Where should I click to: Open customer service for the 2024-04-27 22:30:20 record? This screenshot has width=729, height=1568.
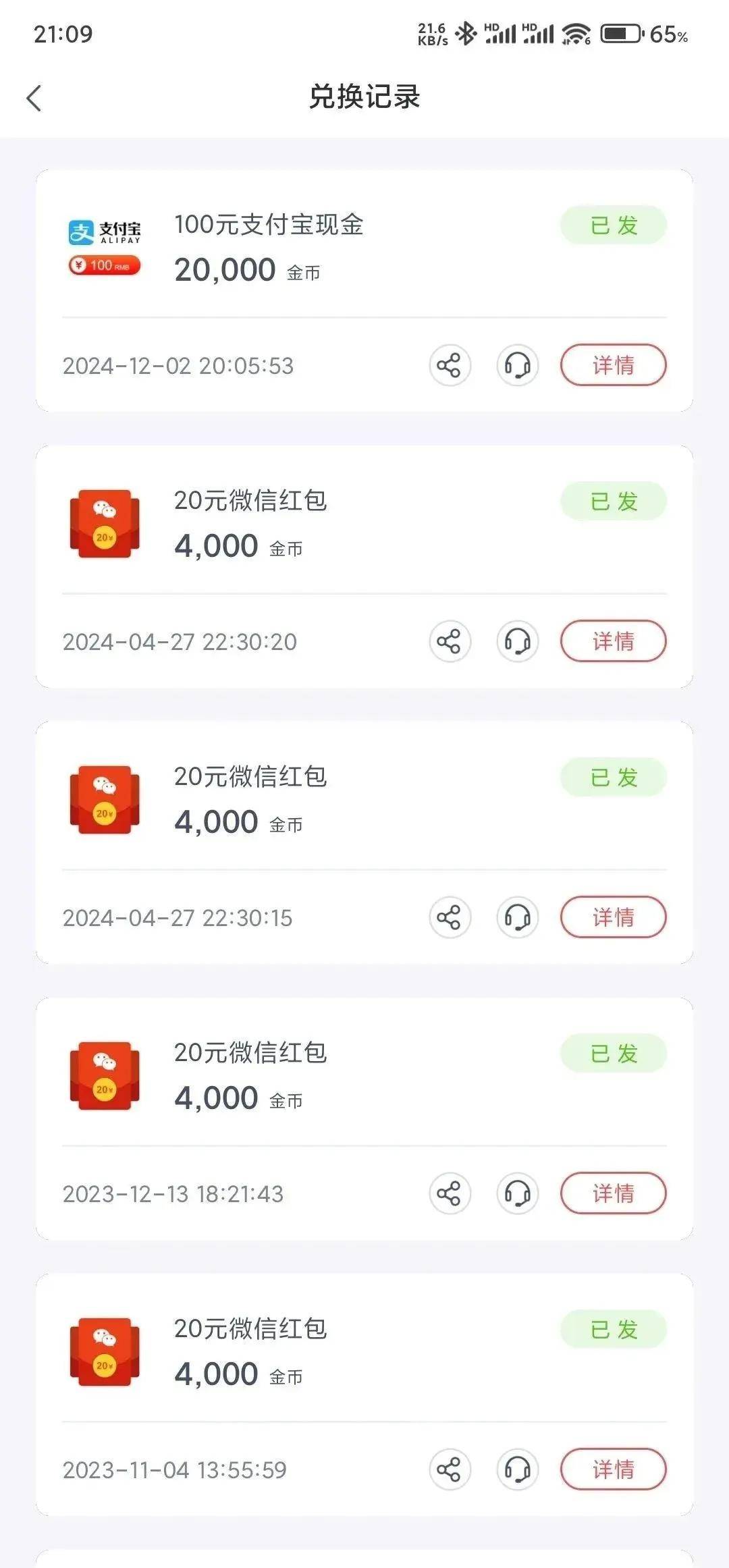point(518,641)
